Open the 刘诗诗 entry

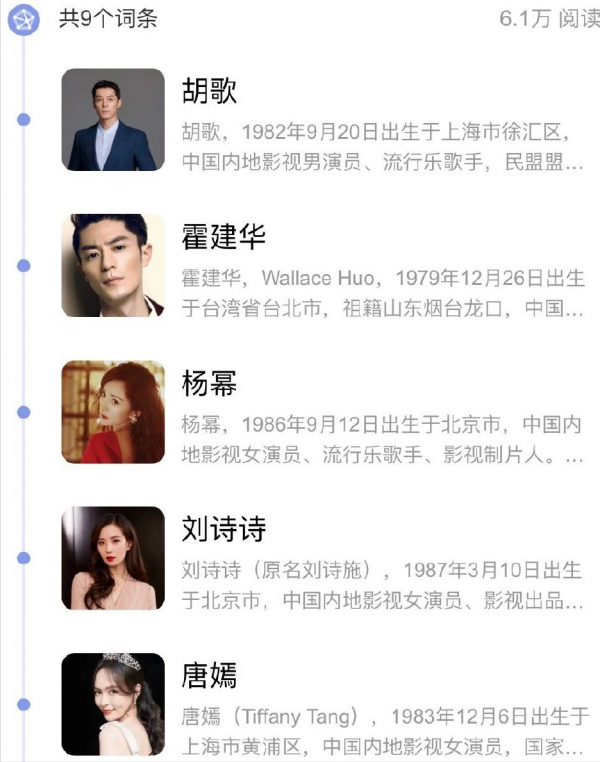coord(223,529)
